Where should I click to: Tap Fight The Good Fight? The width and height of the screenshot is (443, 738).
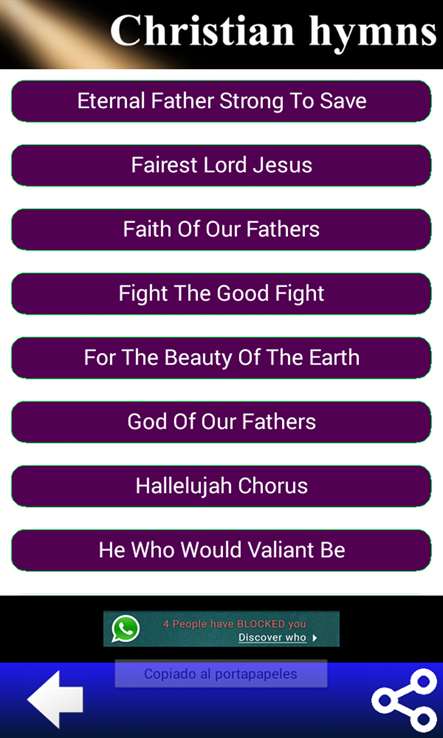221,293
